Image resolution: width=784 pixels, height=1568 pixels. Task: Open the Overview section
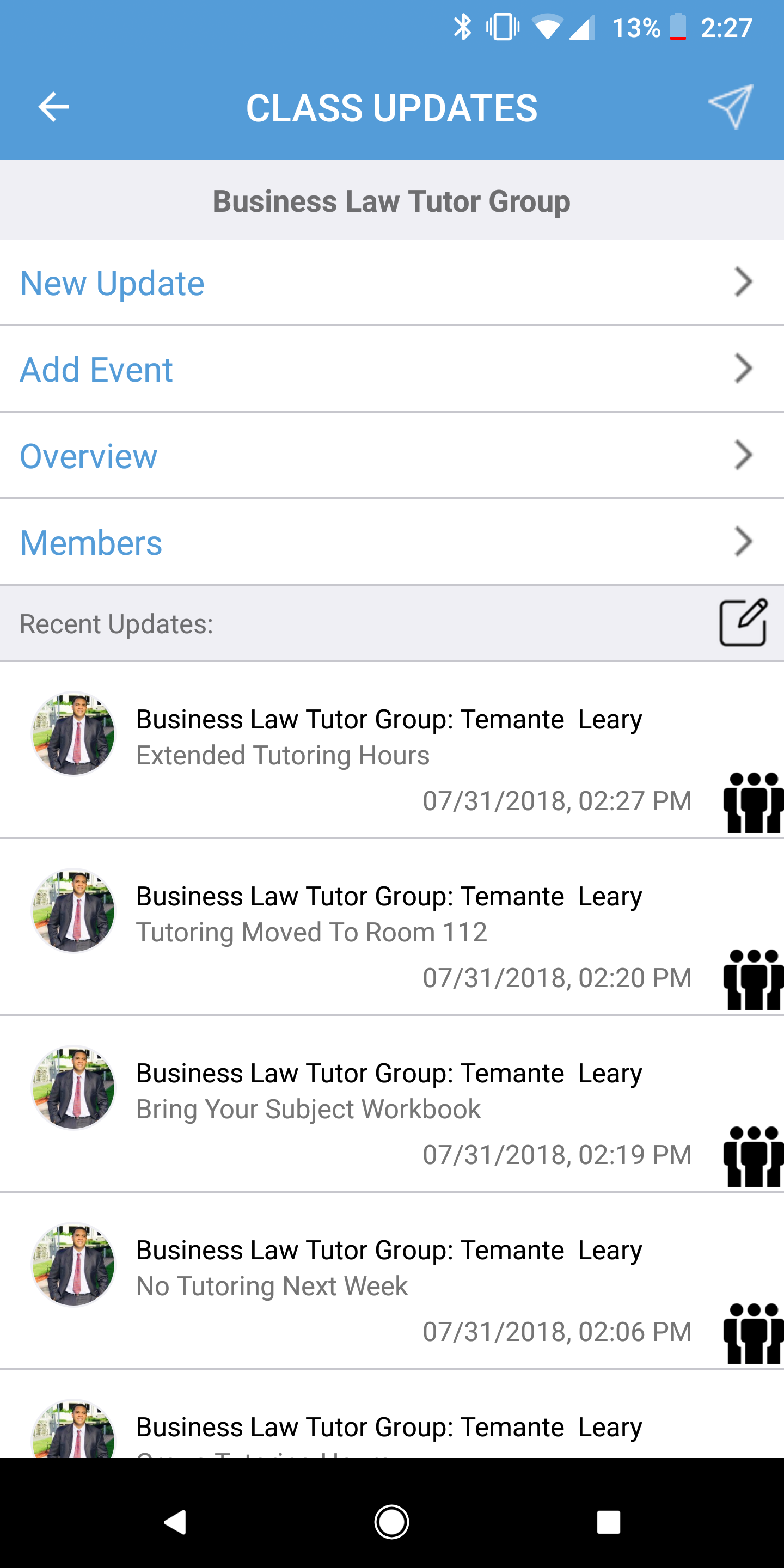pos(392,455)
